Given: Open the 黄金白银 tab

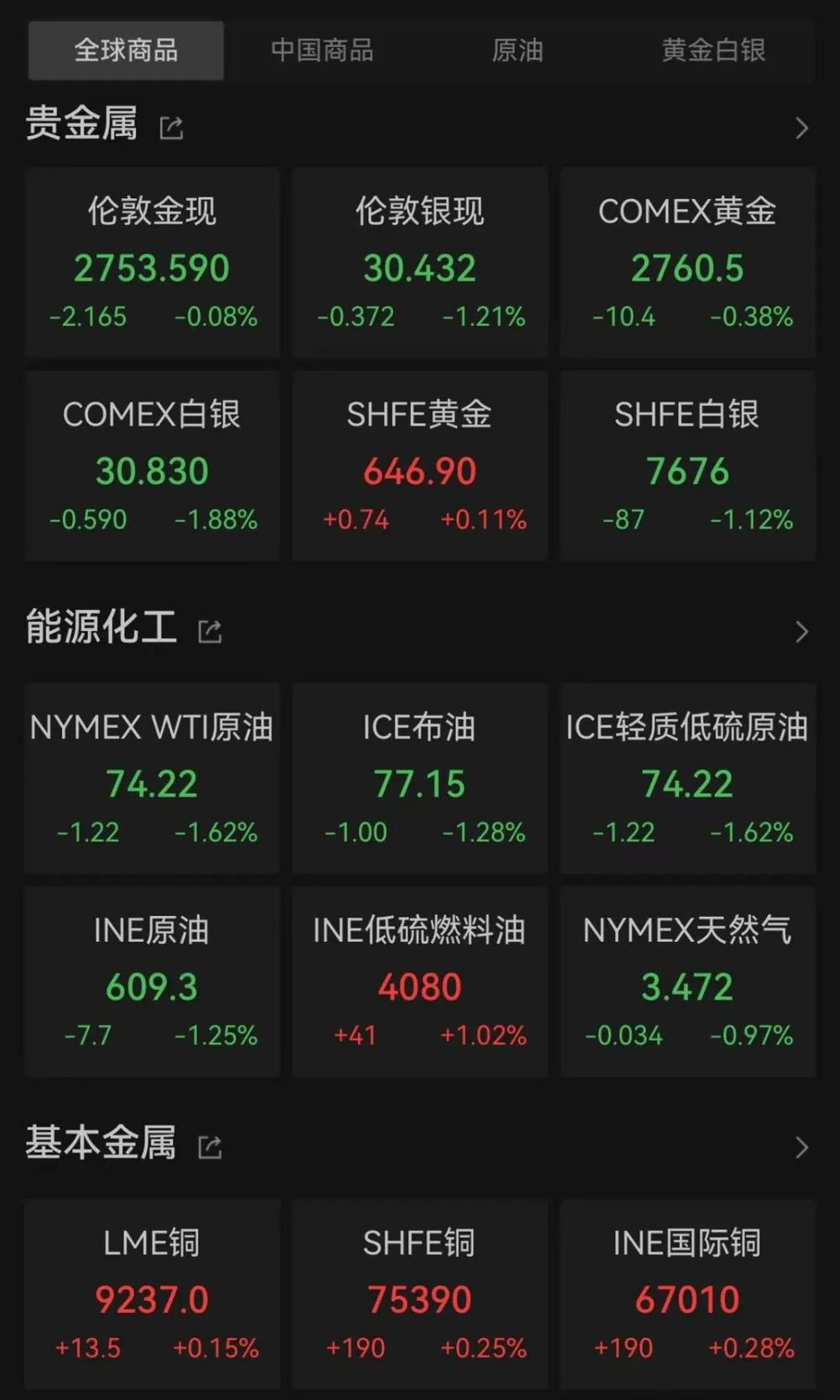Looking at the screenshot, I should pos(713,50).
